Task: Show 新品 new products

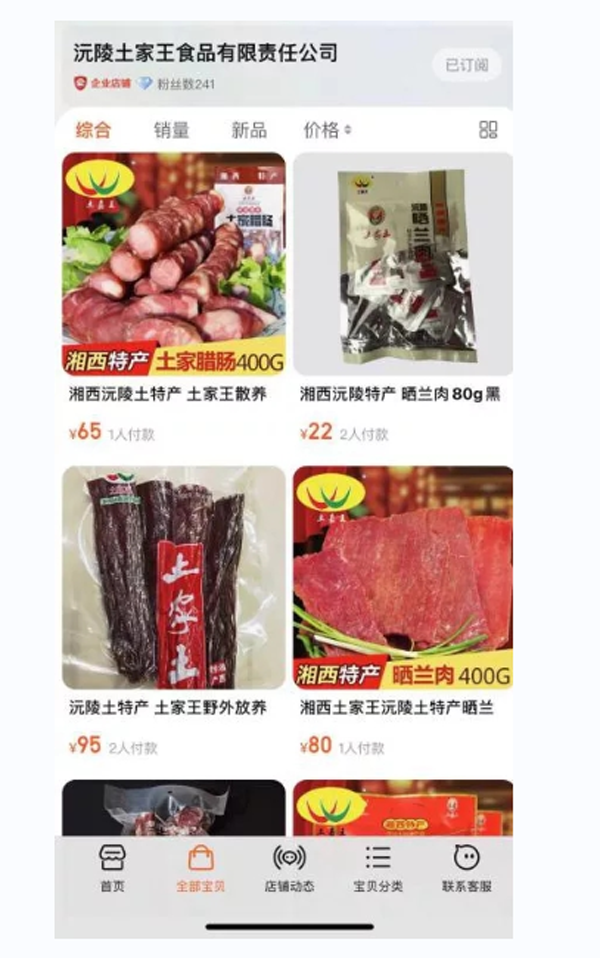Action: 249,130
